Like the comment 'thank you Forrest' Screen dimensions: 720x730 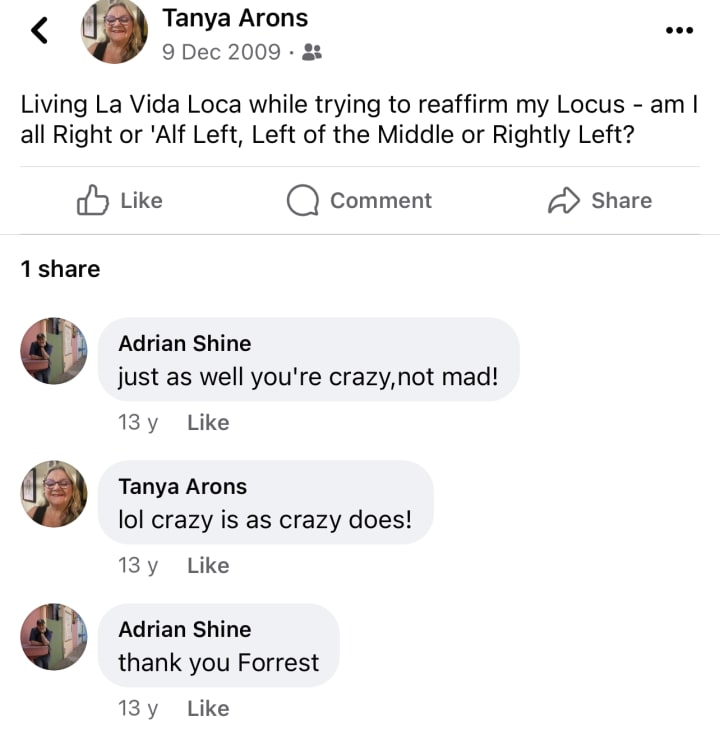click(x=208, y=708)
